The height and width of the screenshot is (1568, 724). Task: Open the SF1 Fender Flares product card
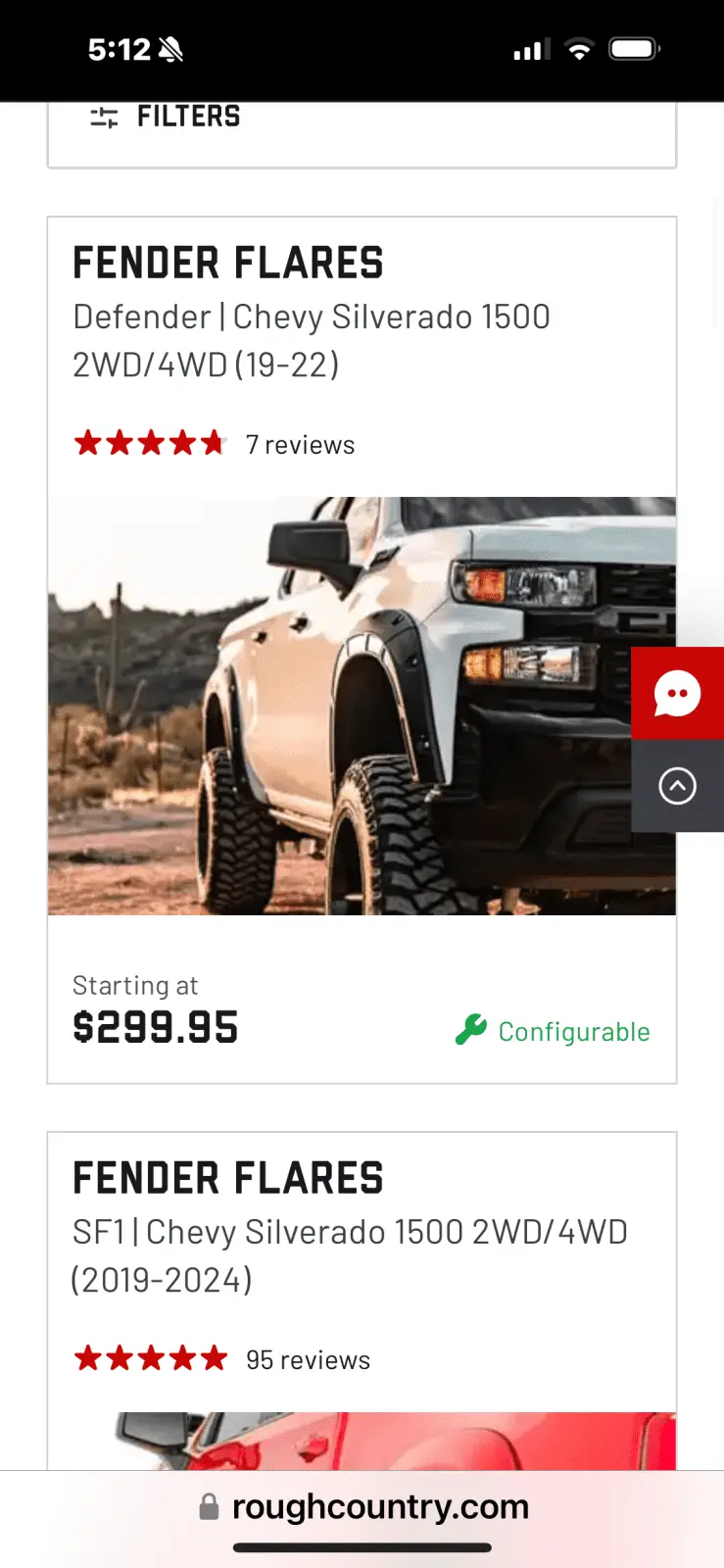[349, 1232]
